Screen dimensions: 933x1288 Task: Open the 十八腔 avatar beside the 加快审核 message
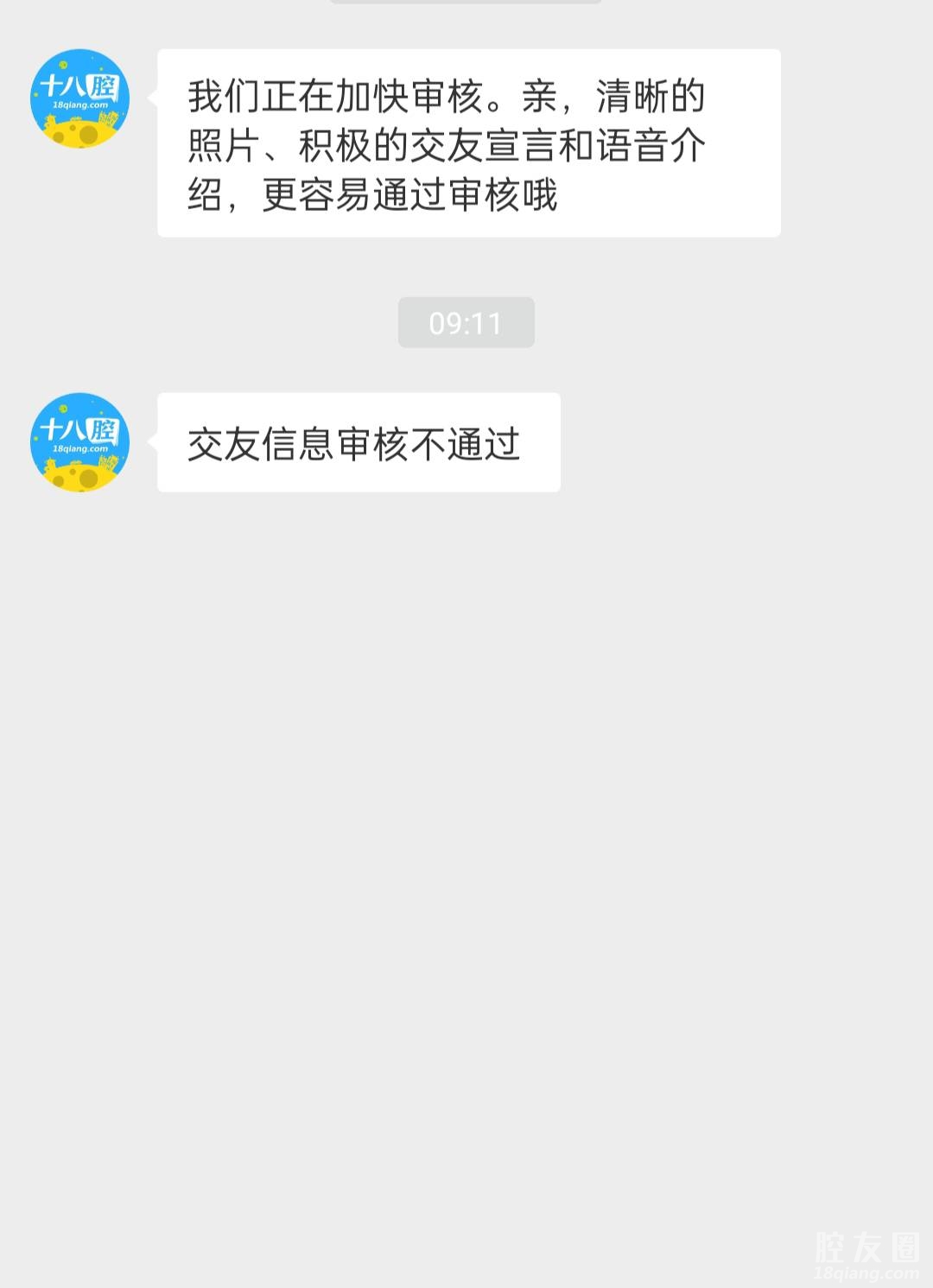79,98
